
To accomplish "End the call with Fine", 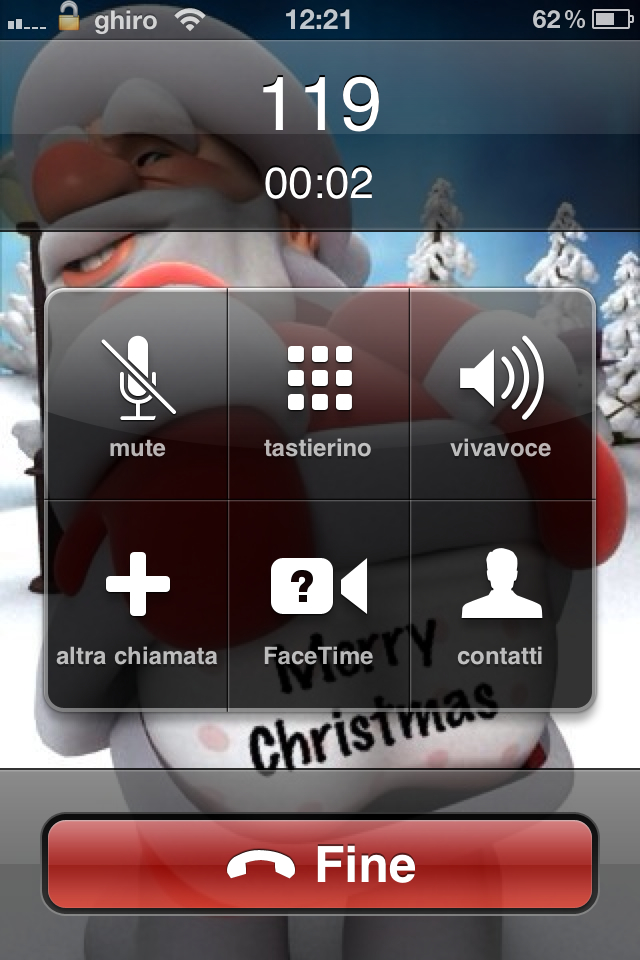I will coord(320,865).
